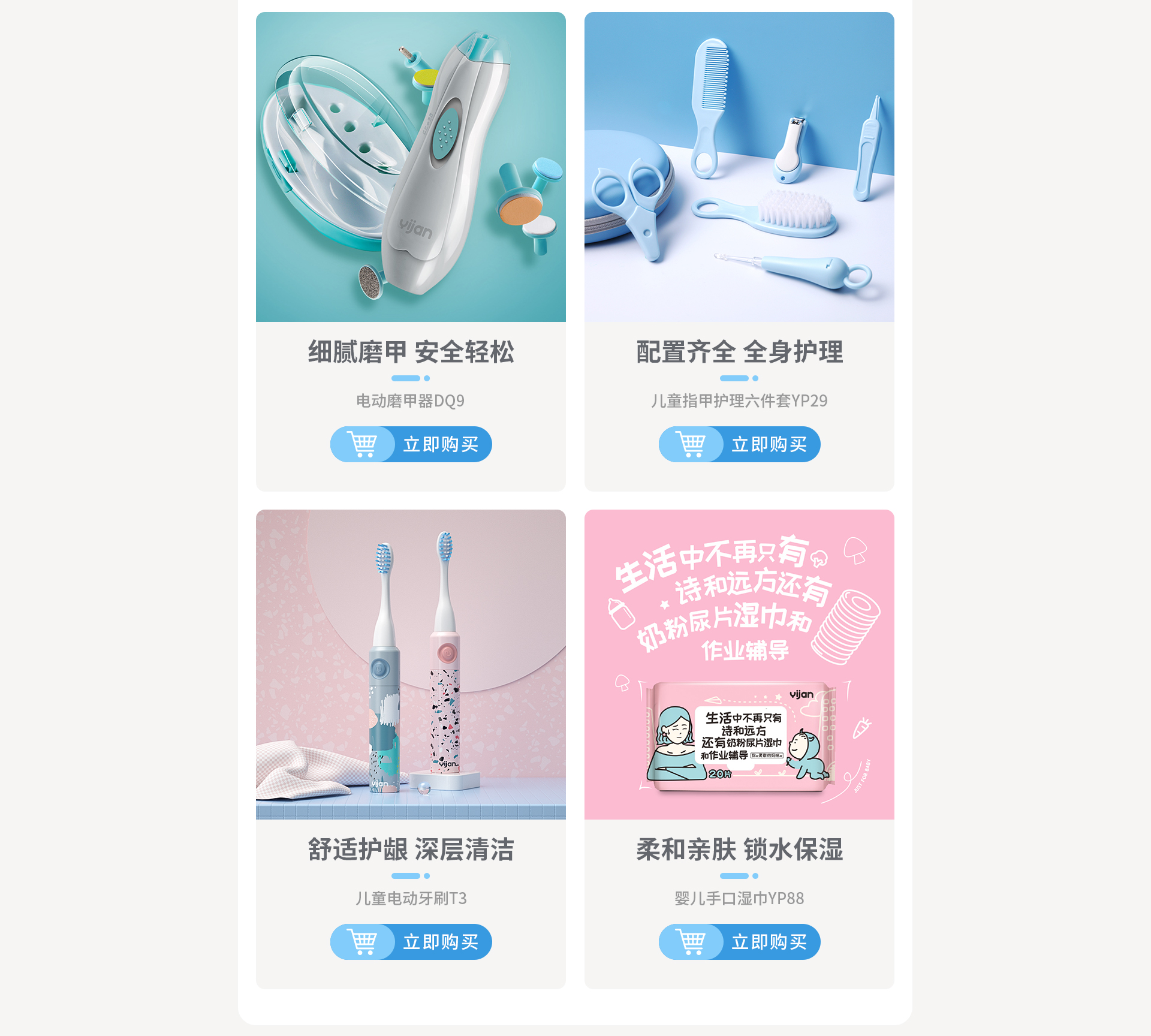This screenshot has width=1151, height=1036.
Task: Buy the baby wet wipes YP88
Action: 739,942
